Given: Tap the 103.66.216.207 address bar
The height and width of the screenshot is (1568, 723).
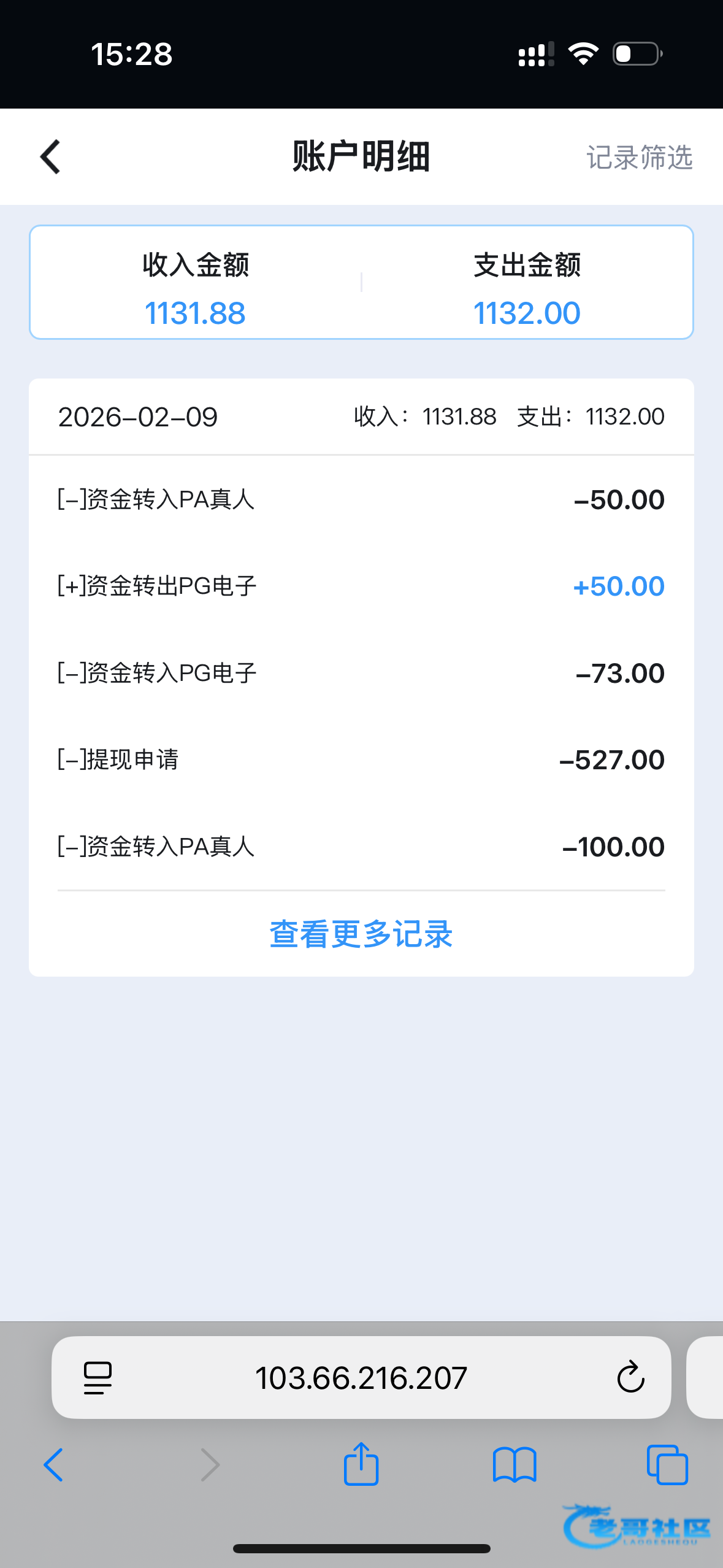Looking at the screenshot, I should pyautogui.click(x=361, y=1378).
